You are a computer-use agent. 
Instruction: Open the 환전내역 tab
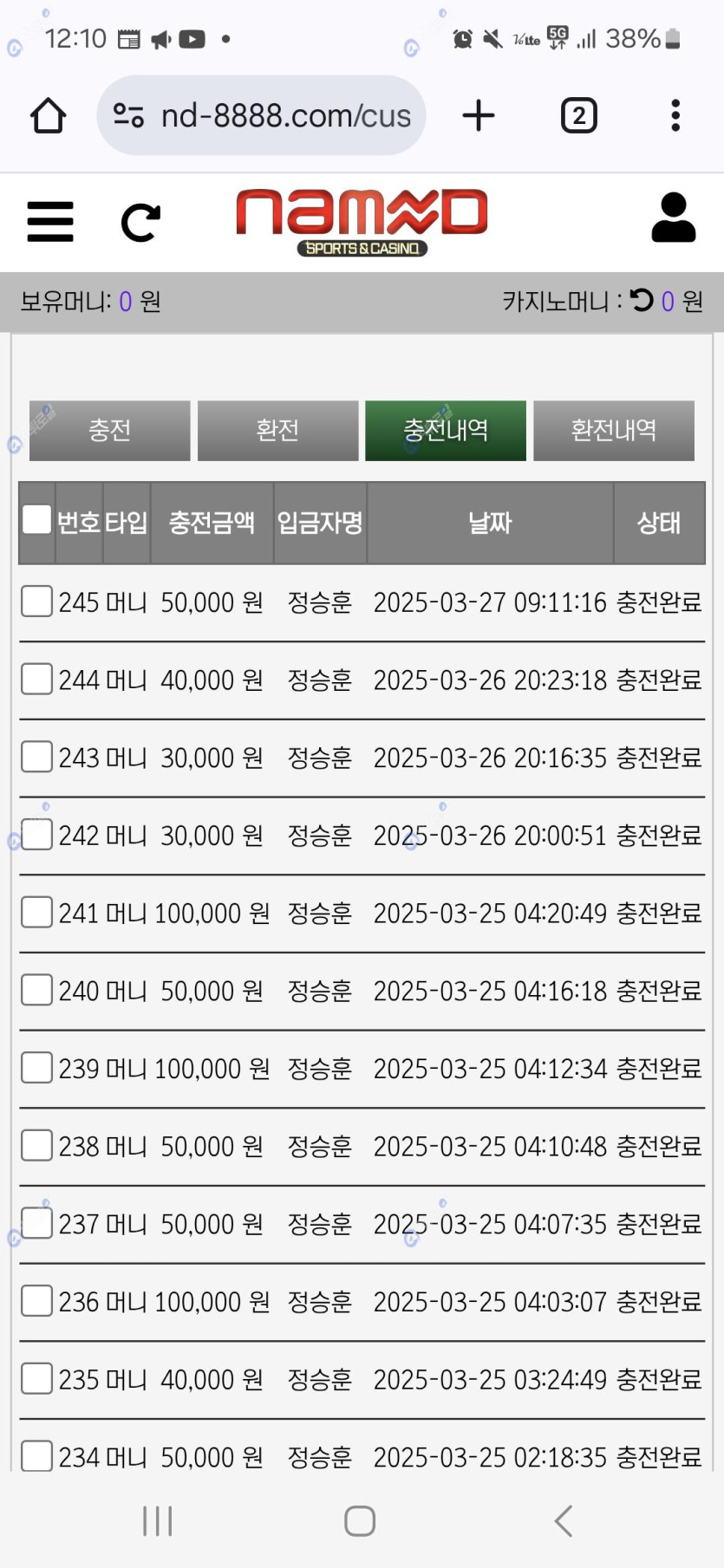tap(614, 430)
